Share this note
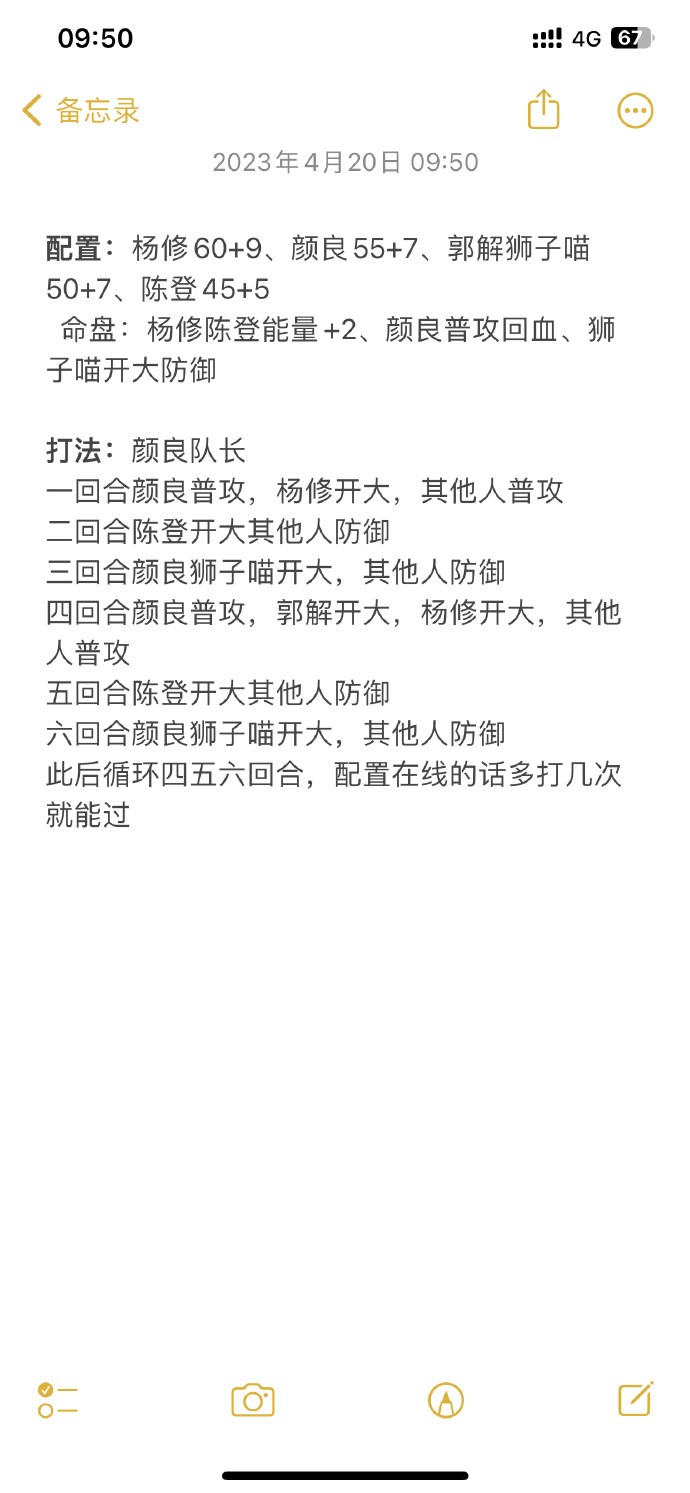This screenshot has height=1493, width=690. tap(543, 109)
